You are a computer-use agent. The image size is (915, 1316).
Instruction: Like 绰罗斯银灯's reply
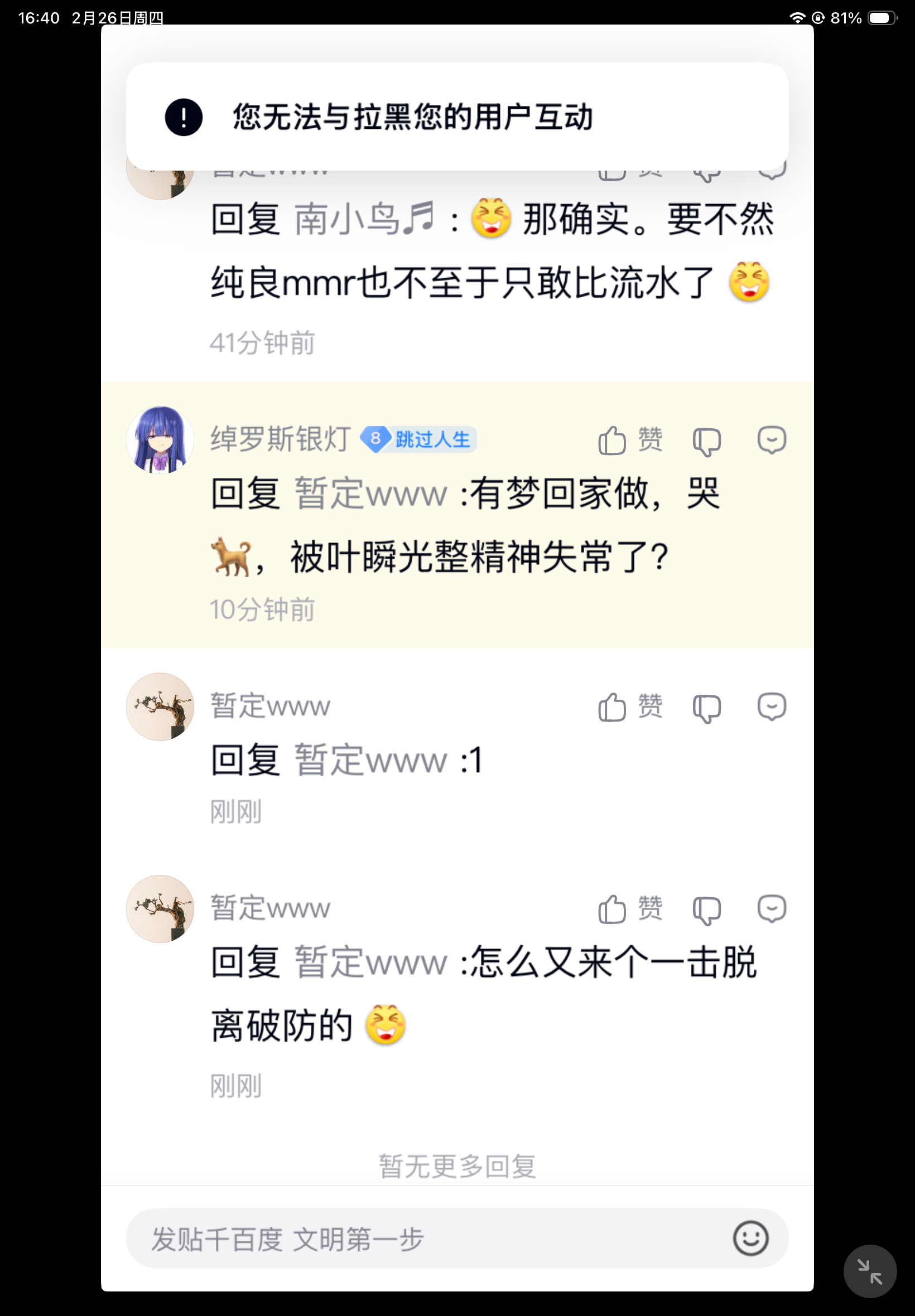point(628,441)
